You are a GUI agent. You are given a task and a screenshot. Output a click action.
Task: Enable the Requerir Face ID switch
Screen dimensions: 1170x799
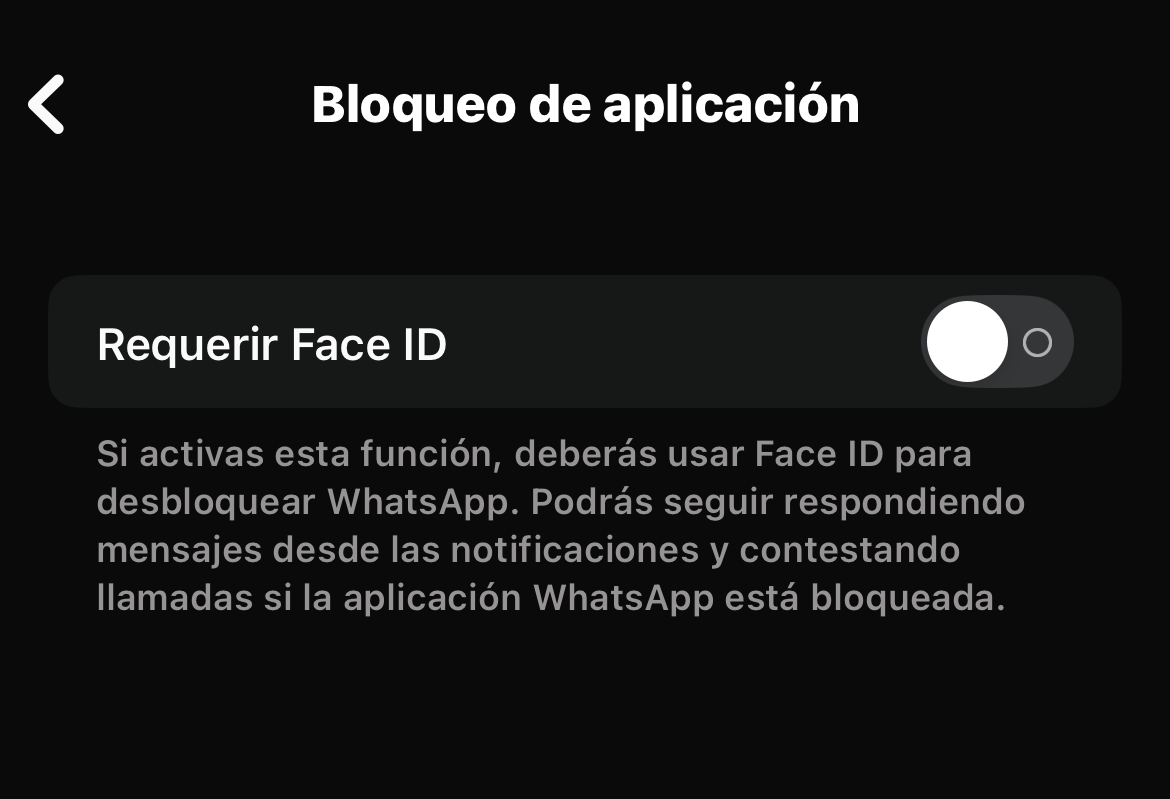997,342
